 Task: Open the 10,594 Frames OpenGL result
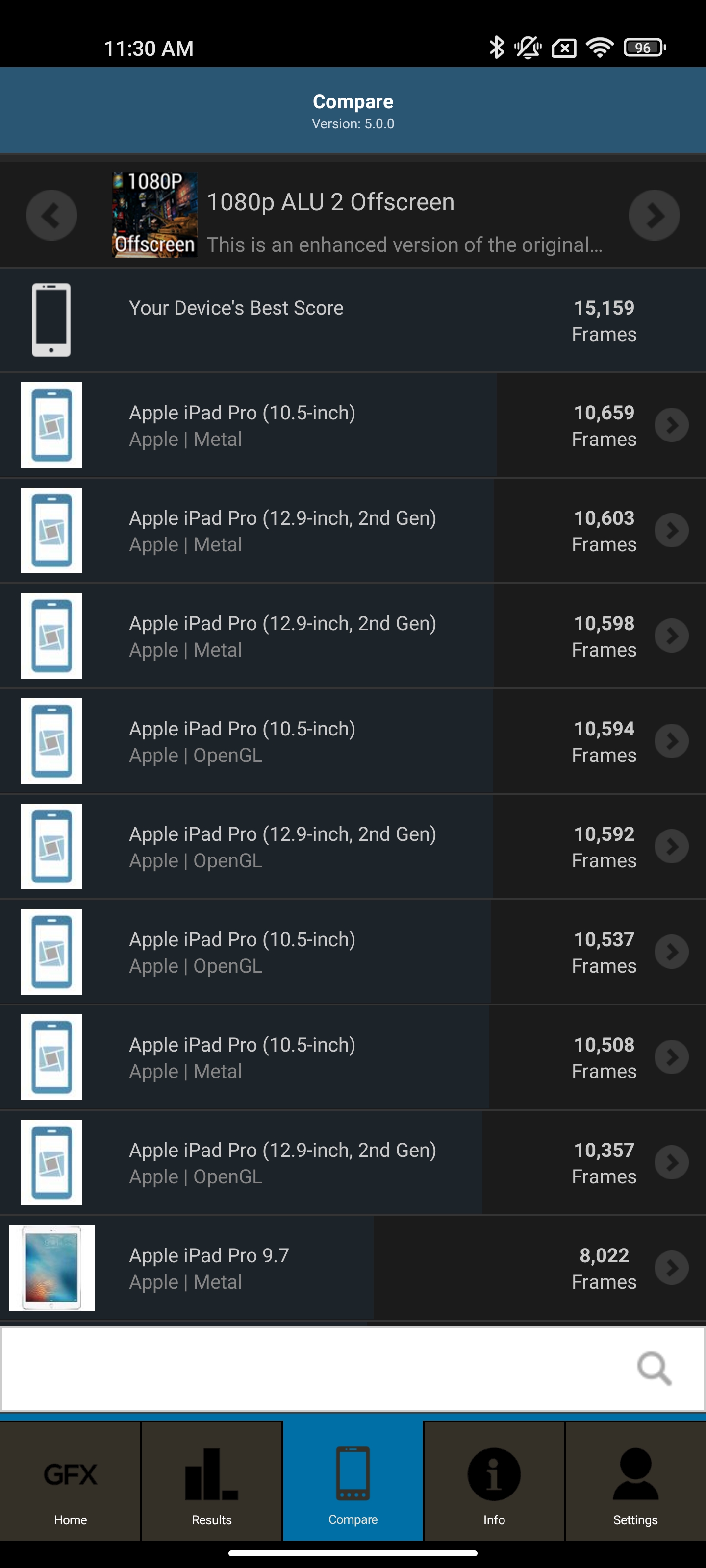click(x=671, y=741)
